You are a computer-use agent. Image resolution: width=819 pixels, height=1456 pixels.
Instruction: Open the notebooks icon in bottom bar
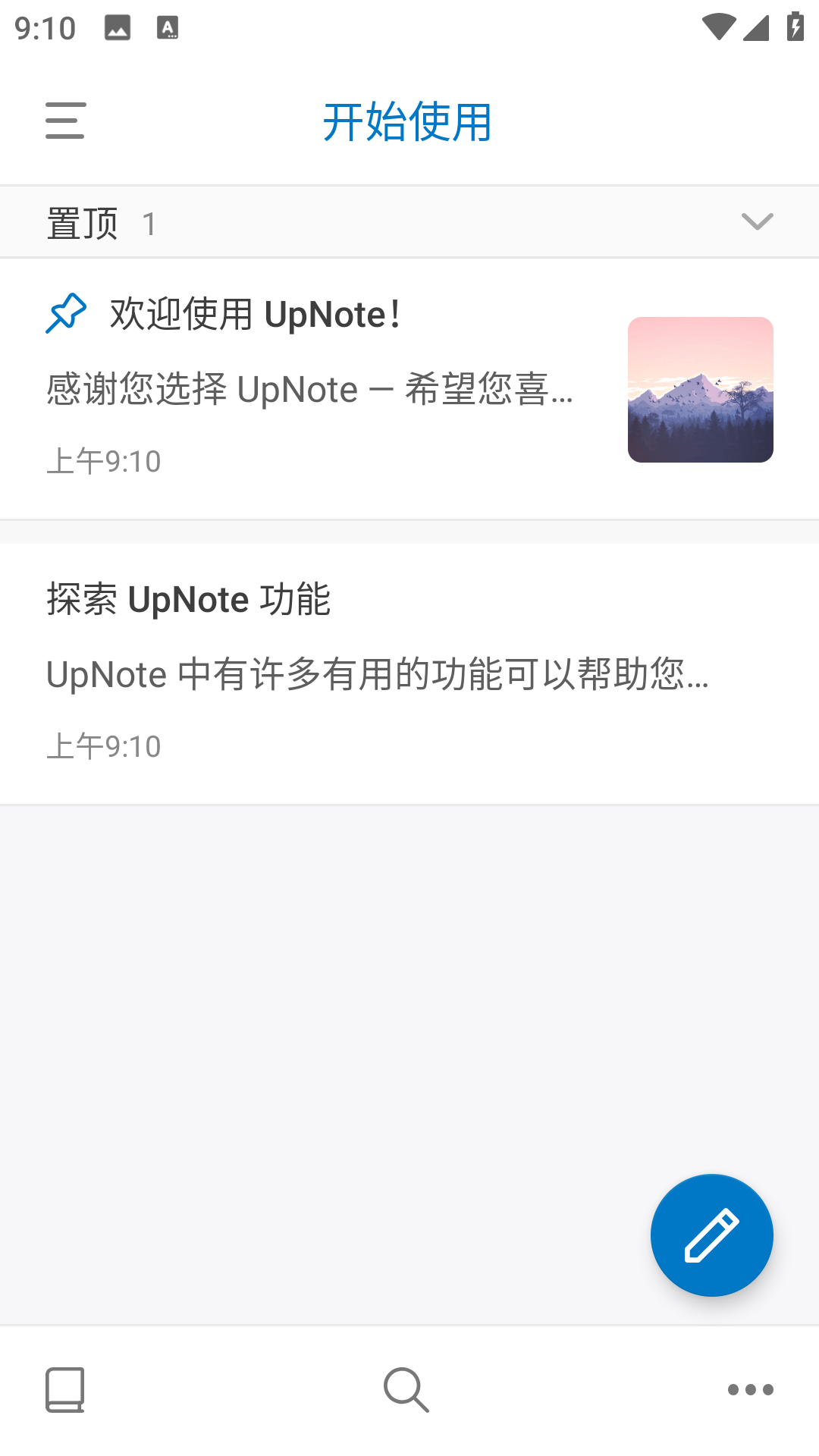coord(64,1389)
